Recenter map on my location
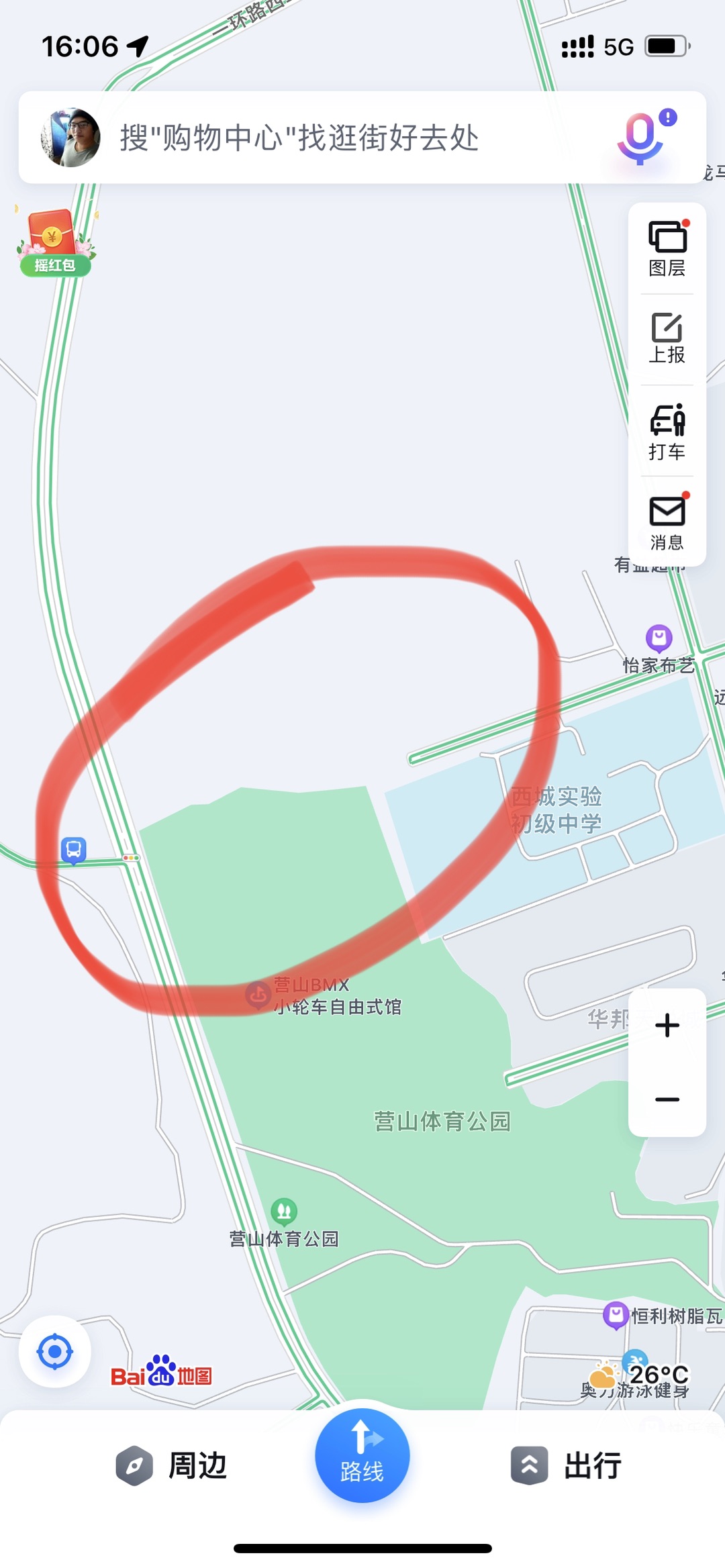The width and height of the screenshot is (725, 1568). point(55,1352)
